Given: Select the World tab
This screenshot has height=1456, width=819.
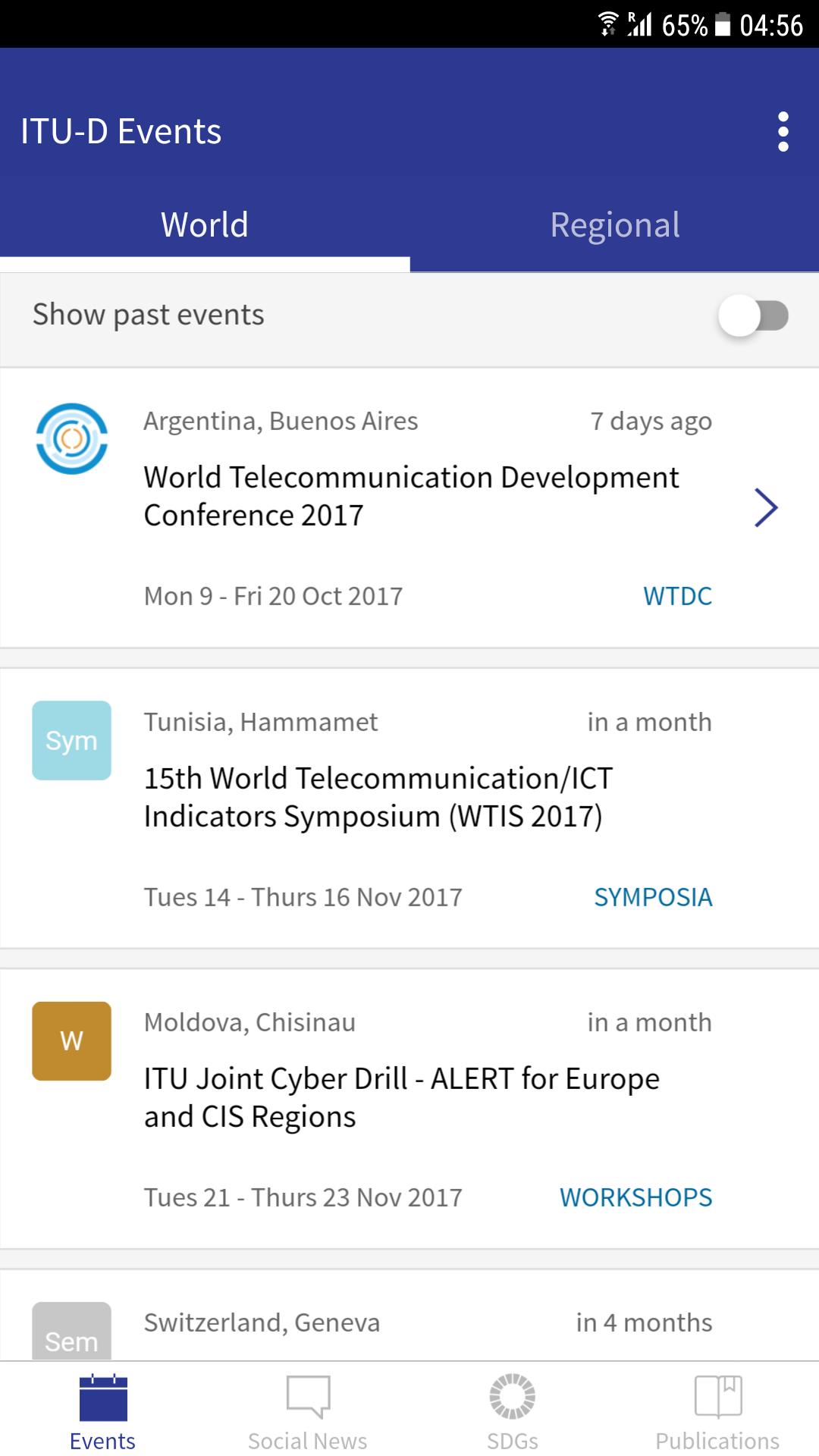Looking at the screenshot, I should 204,224.
